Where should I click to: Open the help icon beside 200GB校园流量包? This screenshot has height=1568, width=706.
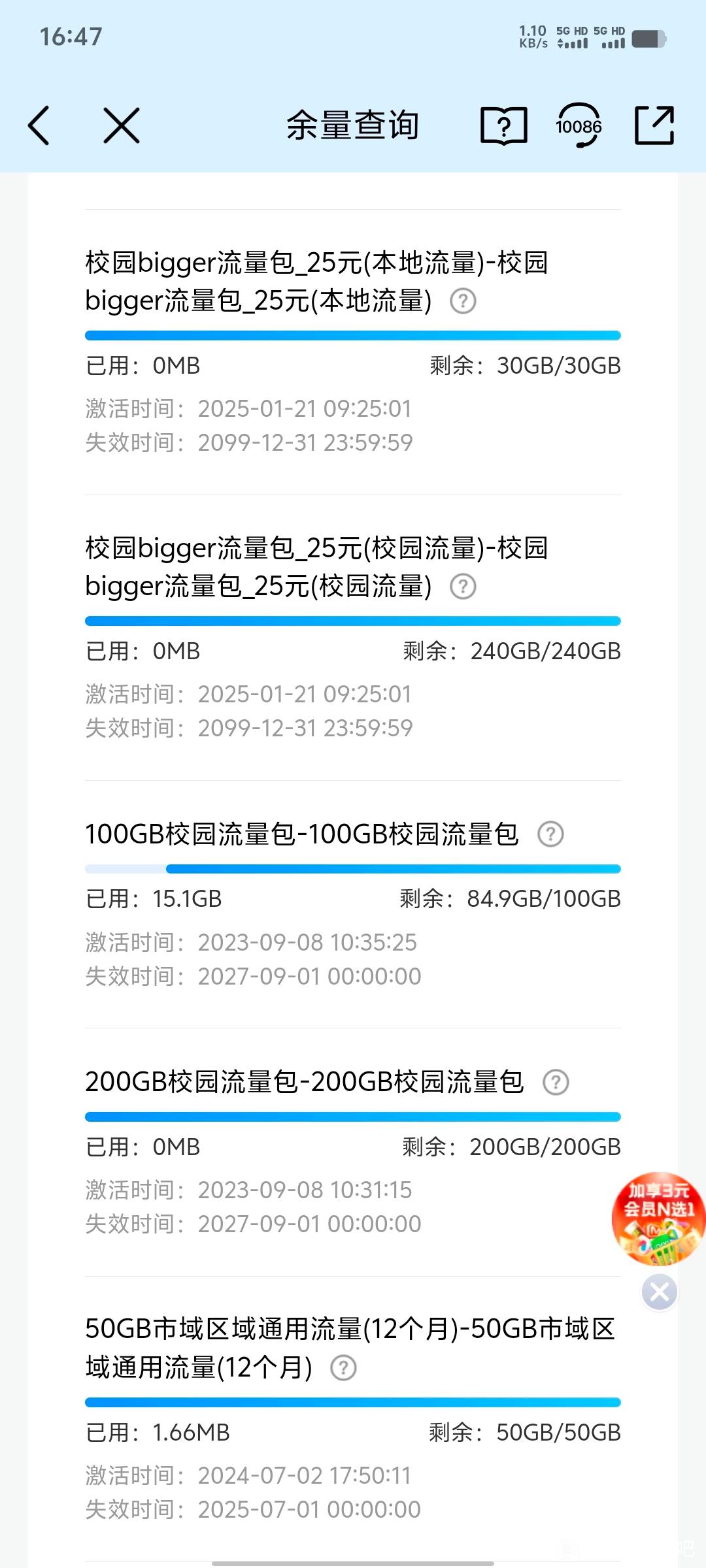coord(556,1083)
